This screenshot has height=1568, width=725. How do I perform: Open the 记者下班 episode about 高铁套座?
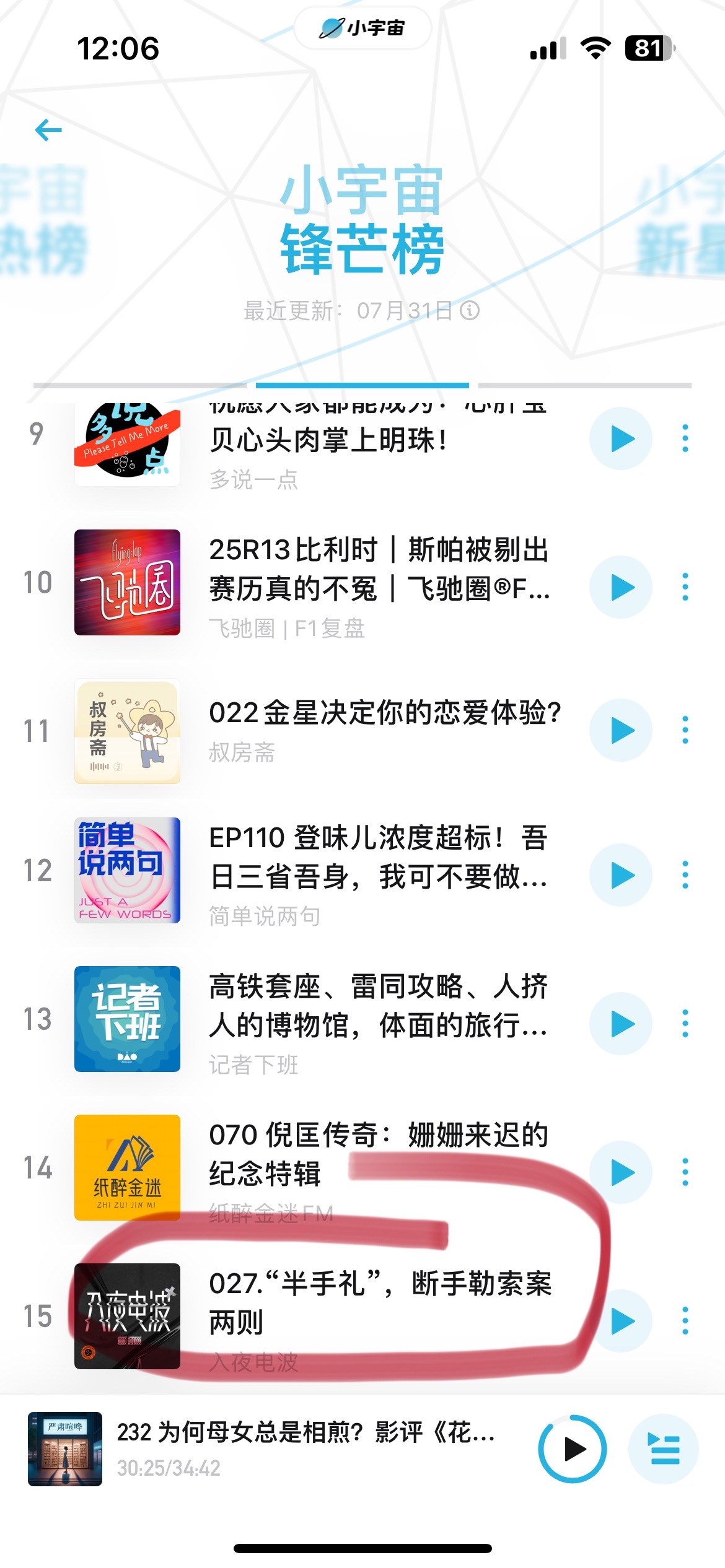coord(378,1006)
